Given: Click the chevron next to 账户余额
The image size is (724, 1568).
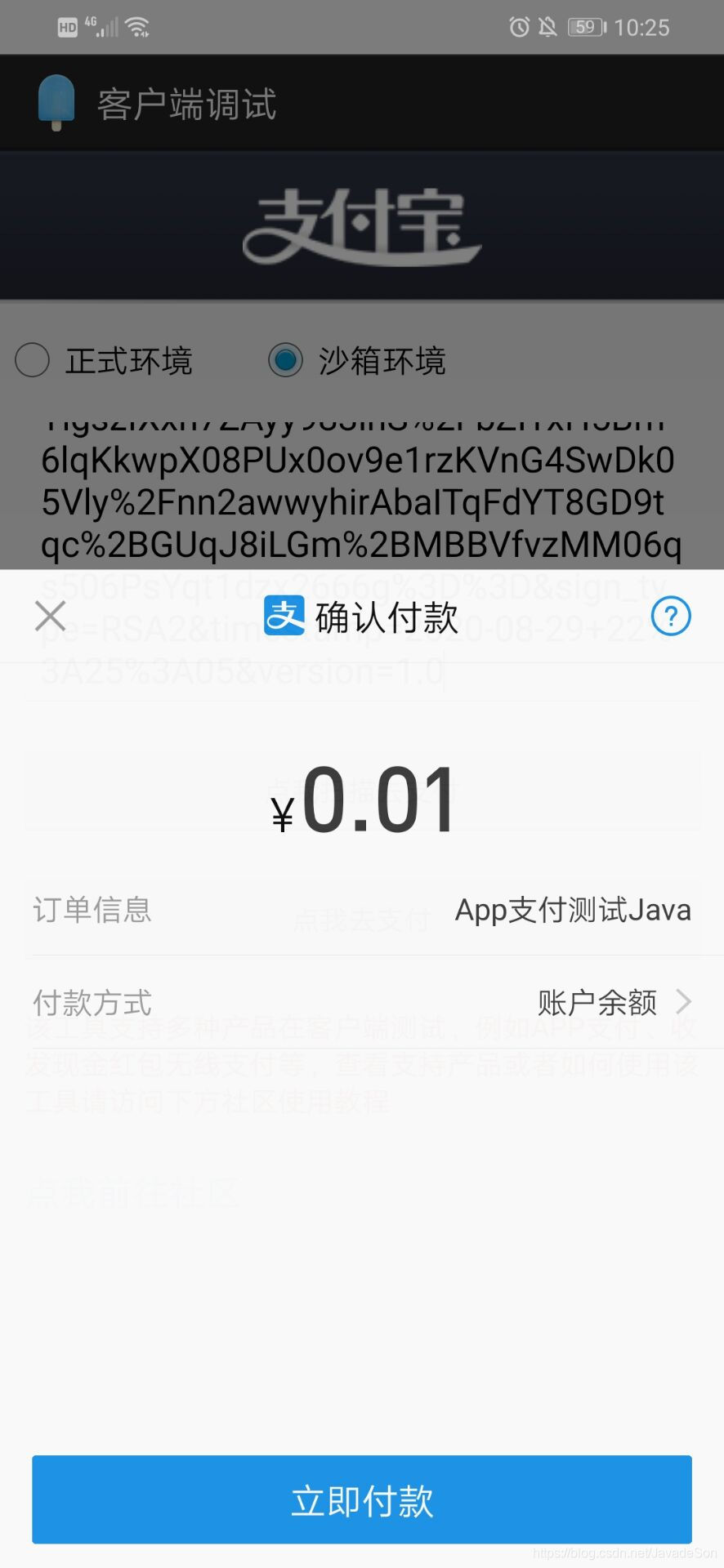Looking at the screenshot, I should [x=684, y=1001].
